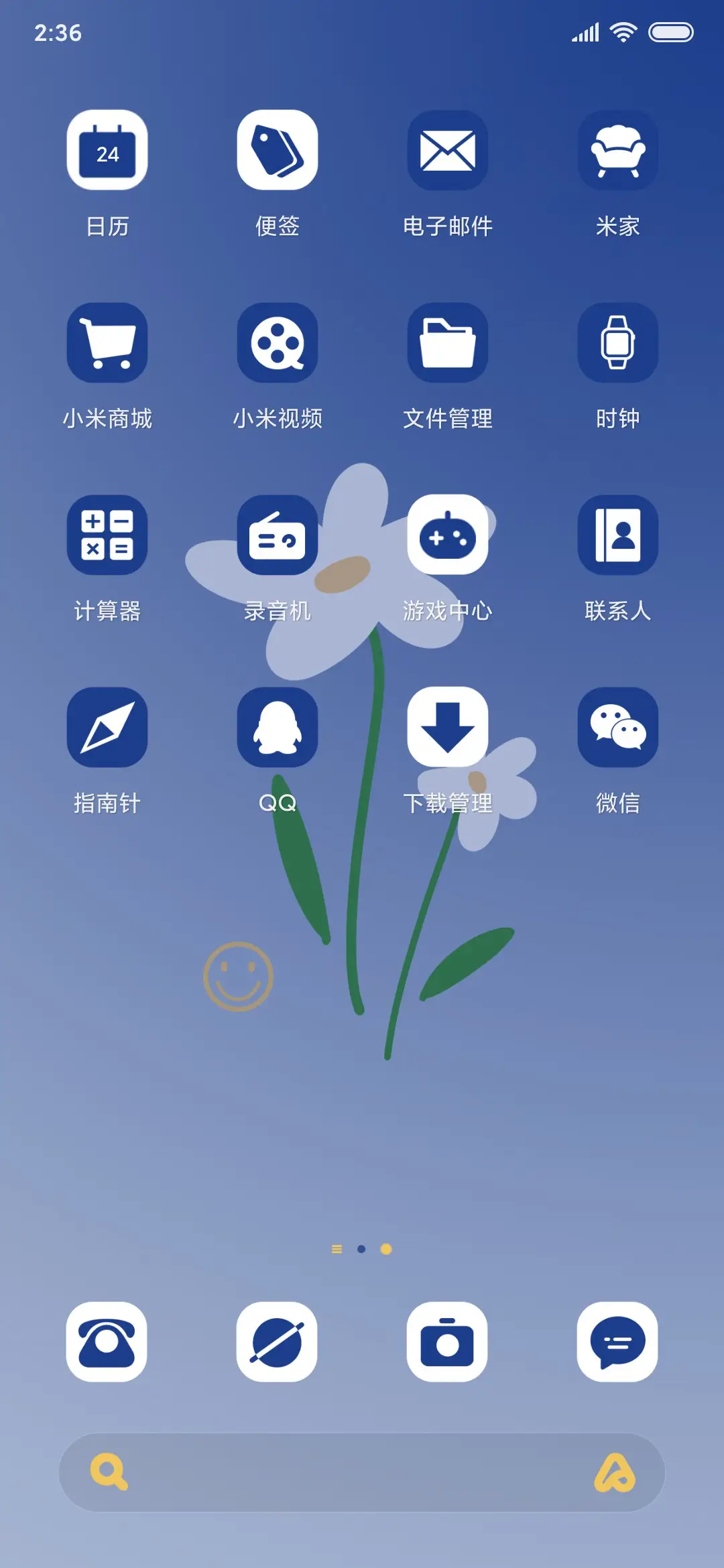This screenshot has width=724, height=1568.
Task: Open the 日历 calendar app
Action: (x=107, y=150)
